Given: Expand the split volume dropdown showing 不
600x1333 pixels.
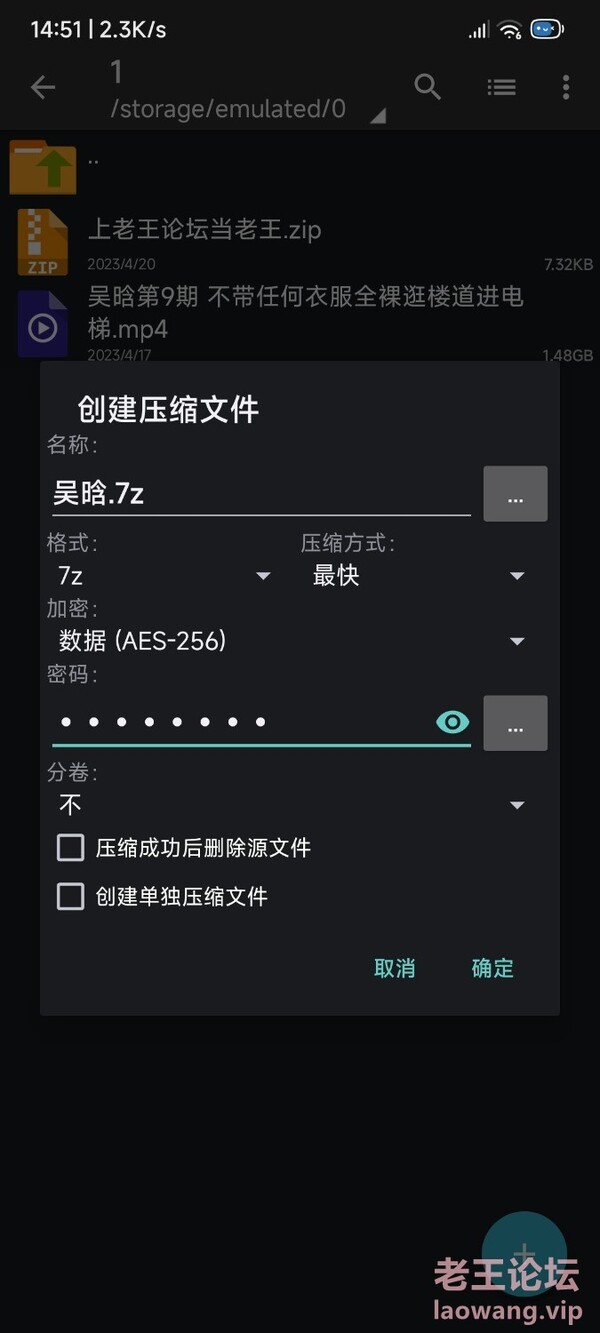Looking at the screenshot, I should tap(291, 805).
